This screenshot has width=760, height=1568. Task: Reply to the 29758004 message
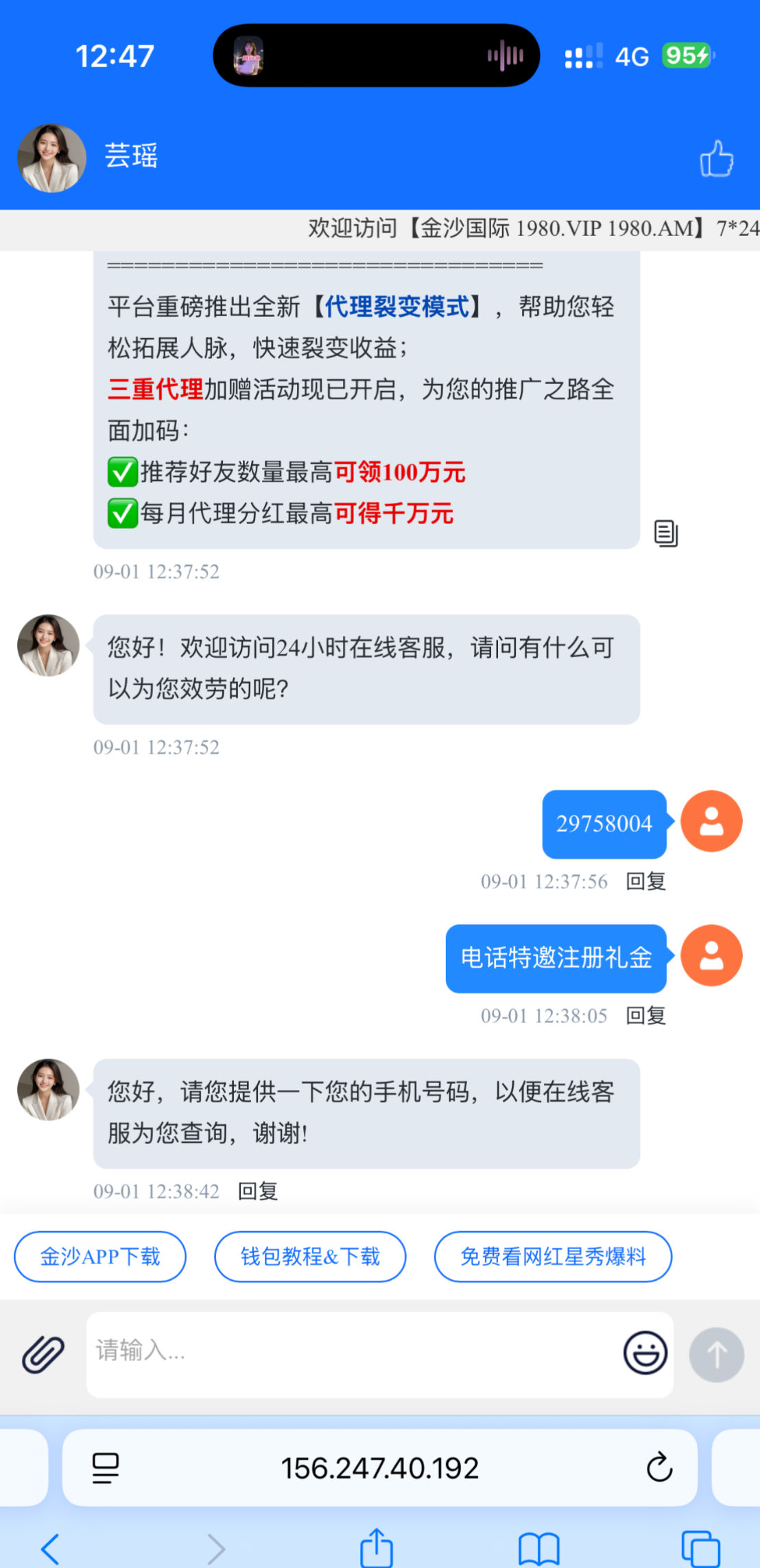pos(645,881)
